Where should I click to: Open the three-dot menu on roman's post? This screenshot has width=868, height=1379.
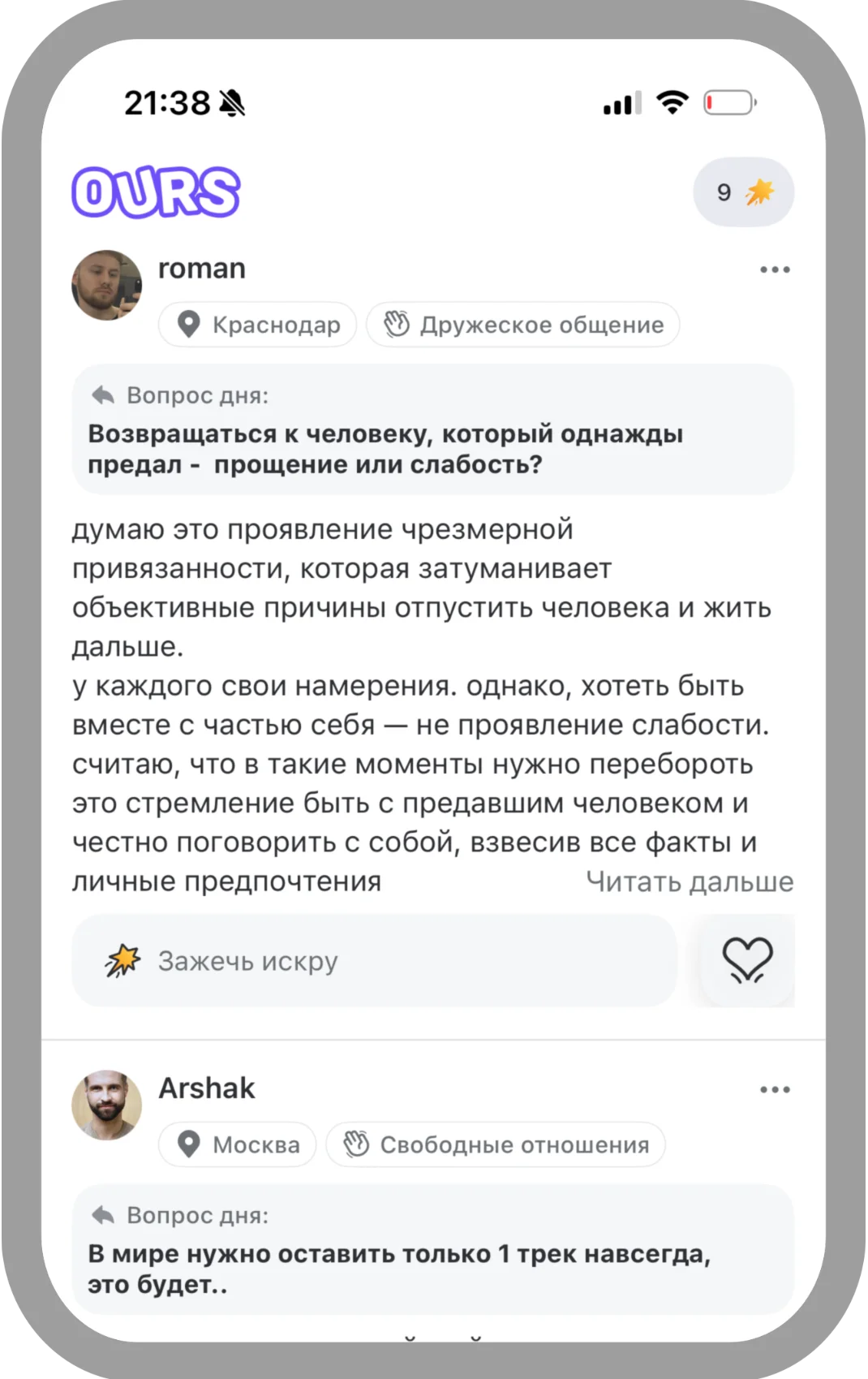point(775,269)
